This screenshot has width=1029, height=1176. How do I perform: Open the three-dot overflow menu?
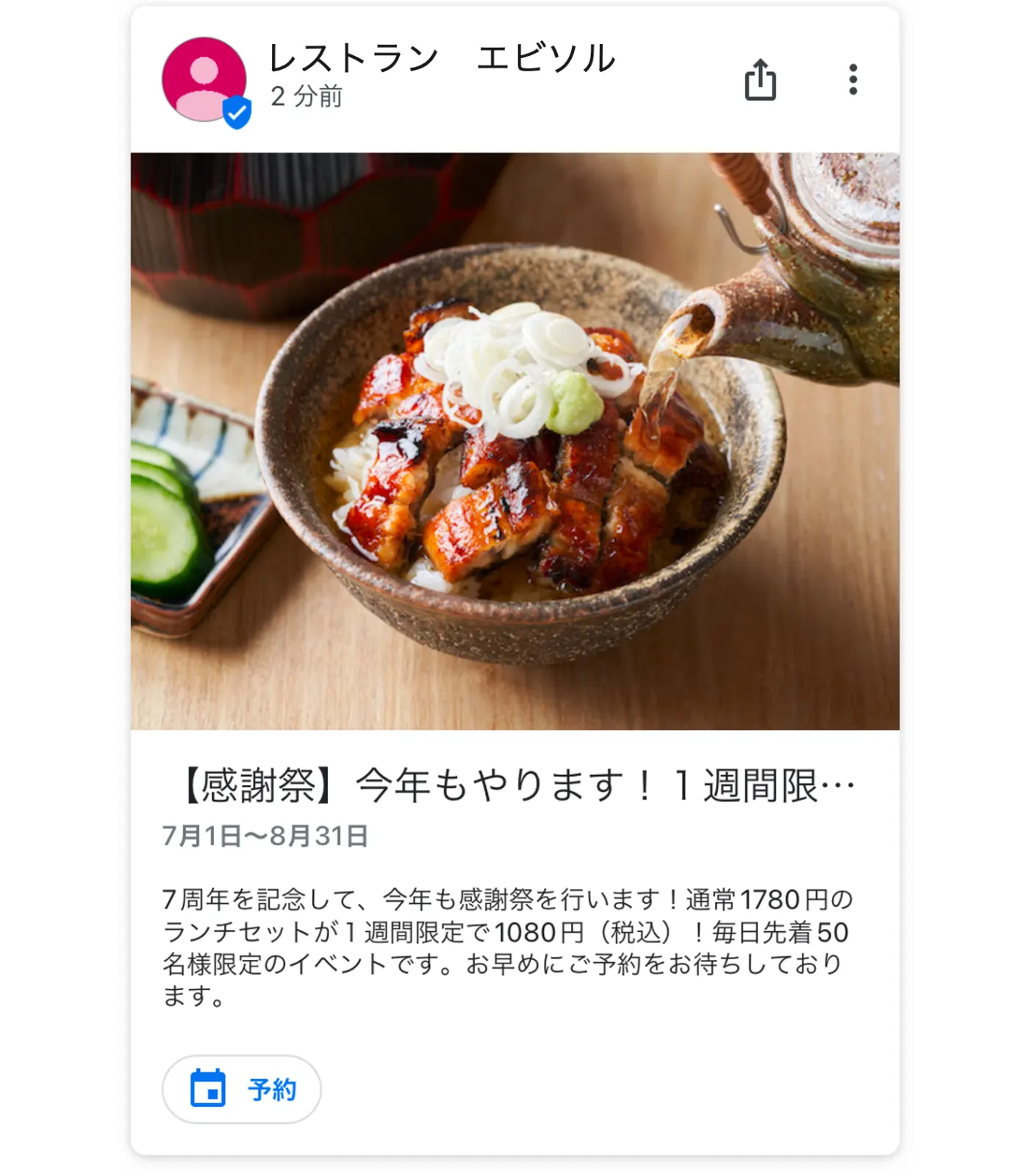tap(853, 79)
